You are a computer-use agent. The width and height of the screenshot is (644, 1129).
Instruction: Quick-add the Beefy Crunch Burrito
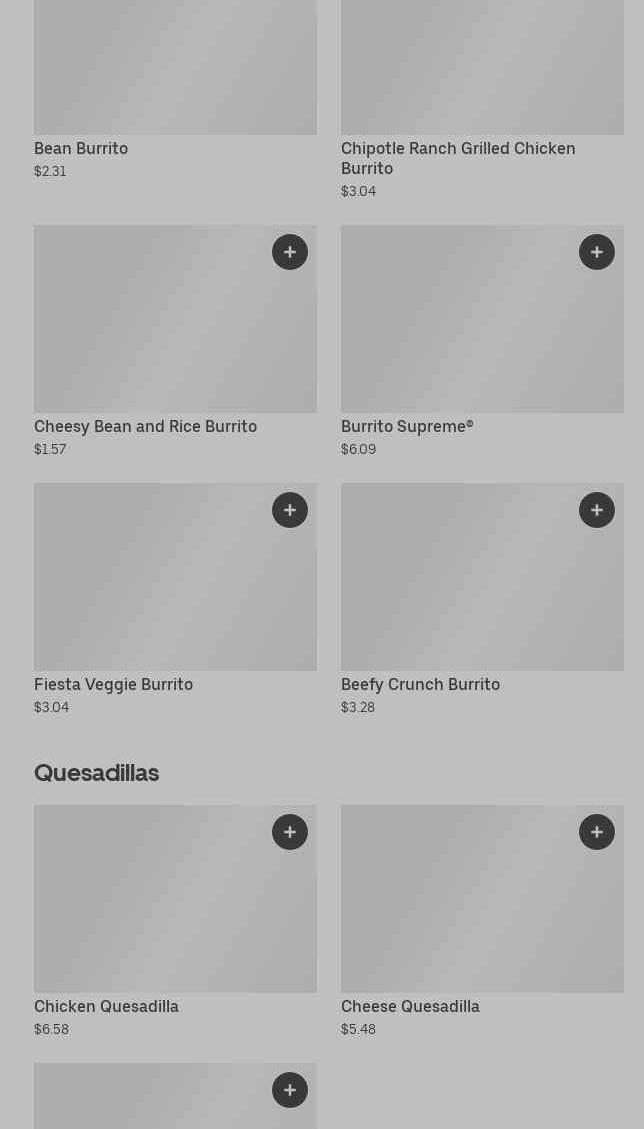[x=596, y=510]
